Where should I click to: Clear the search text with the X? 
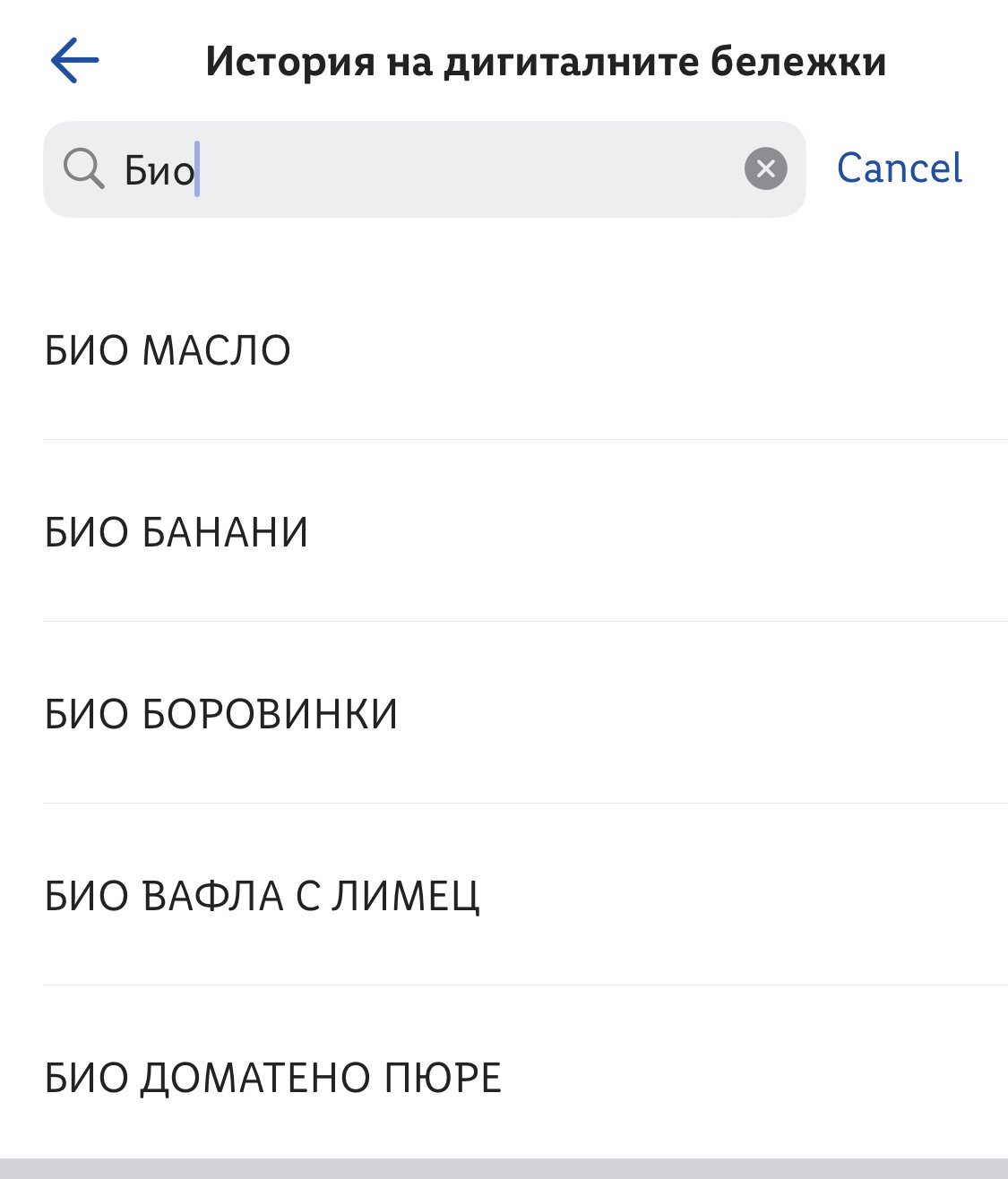[766, 168]
